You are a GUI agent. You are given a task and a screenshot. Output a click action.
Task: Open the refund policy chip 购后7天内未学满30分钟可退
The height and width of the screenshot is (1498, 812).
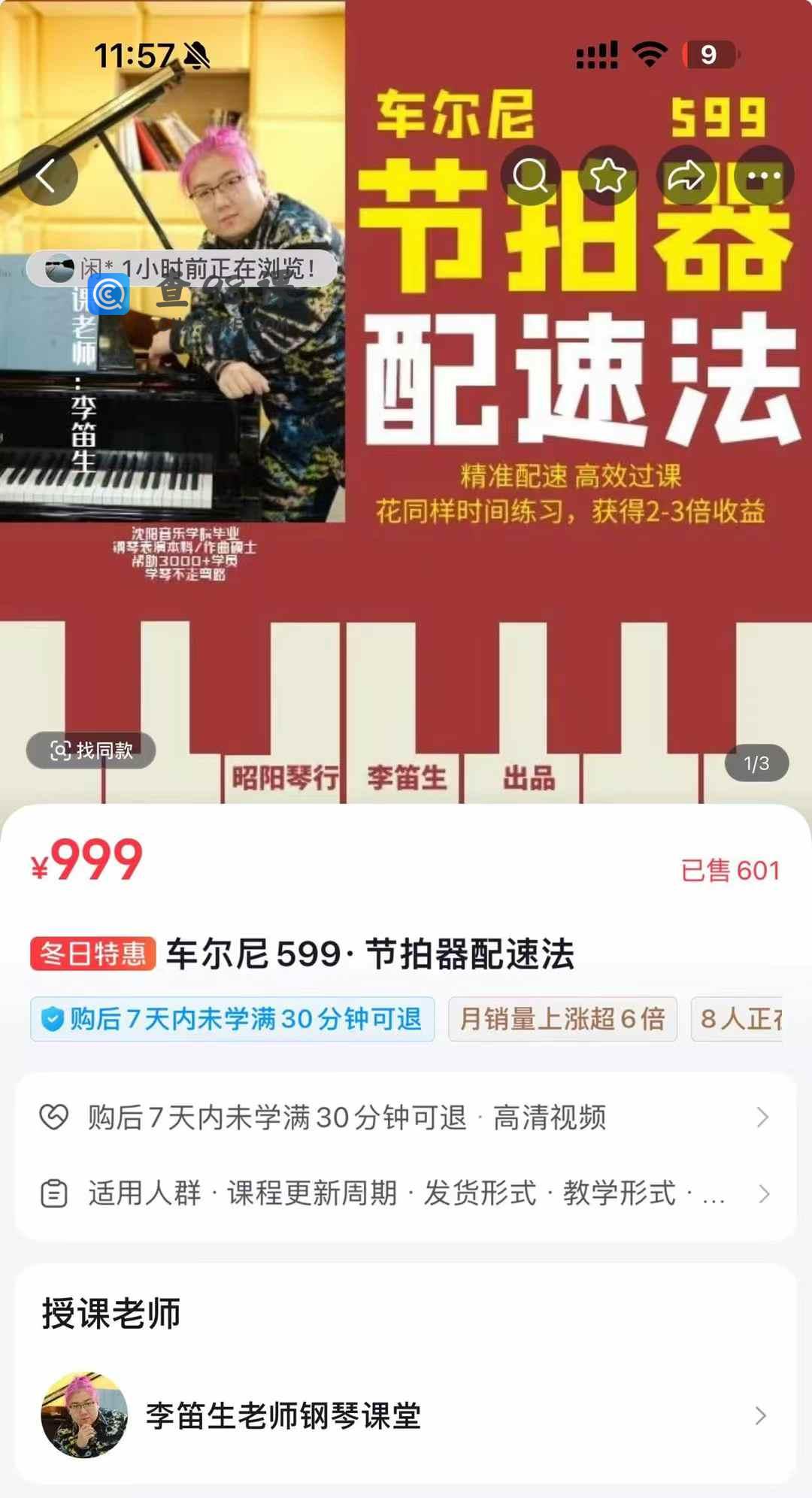[232, 1019]
